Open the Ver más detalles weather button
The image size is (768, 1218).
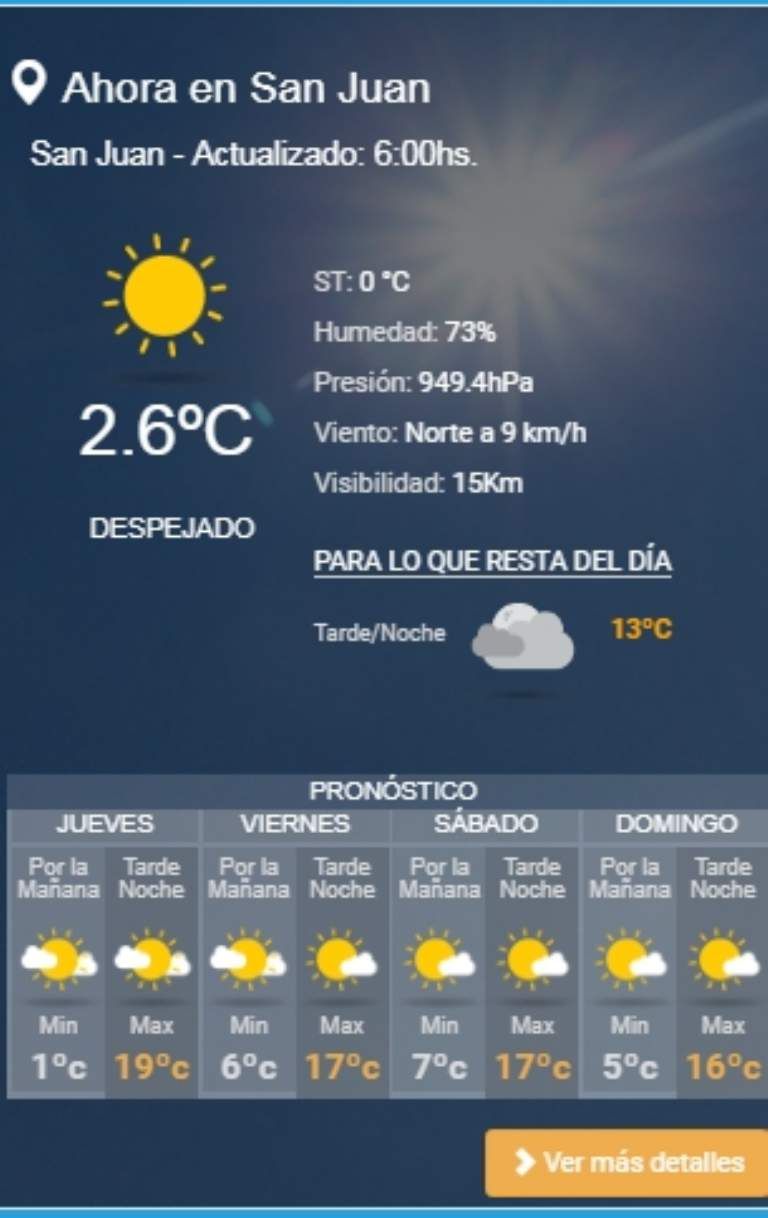pos(628,1162)
